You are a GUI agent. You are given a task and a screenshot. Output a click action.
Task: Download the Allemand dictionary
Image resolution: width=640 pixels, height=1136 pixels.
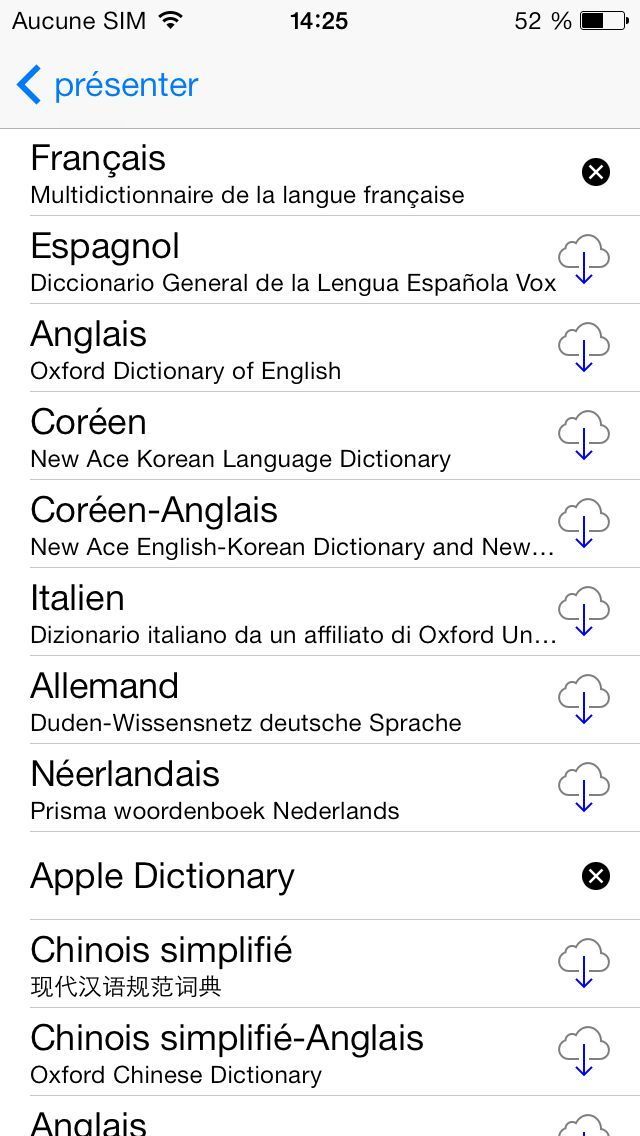pos(584,700)
